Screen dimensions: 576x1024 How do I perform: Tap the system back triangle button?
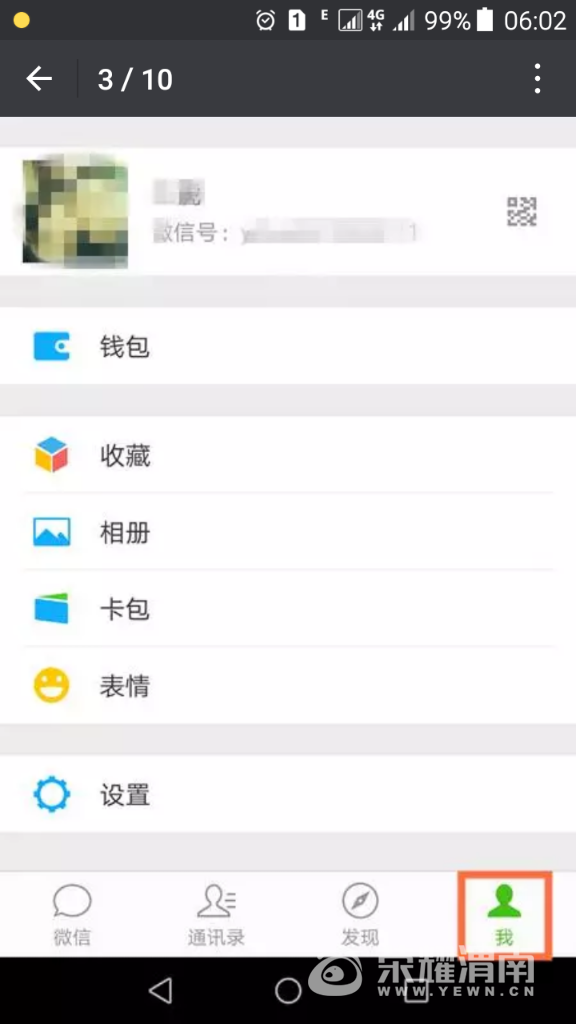[160, 990]
